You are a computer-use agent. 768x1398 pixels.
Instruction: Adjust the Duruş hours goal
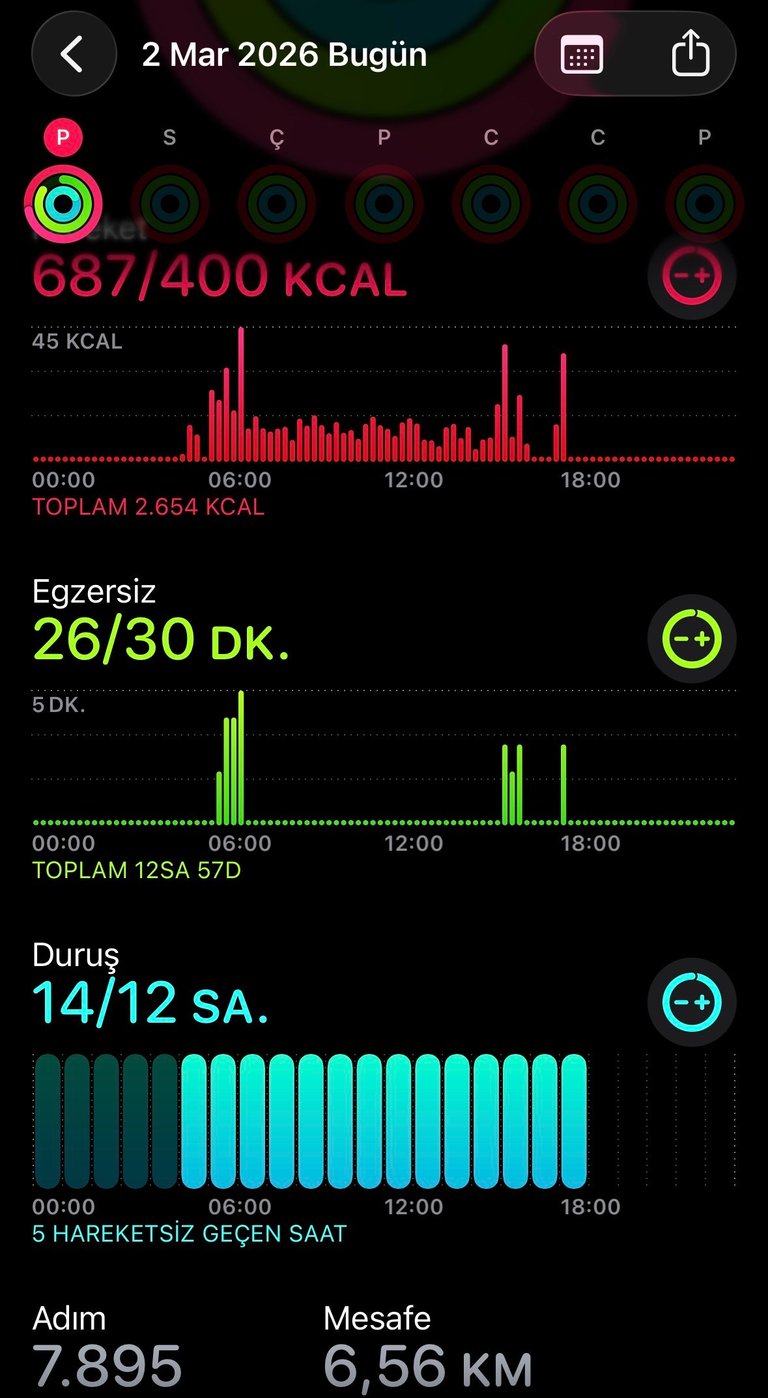(692, 1002)
